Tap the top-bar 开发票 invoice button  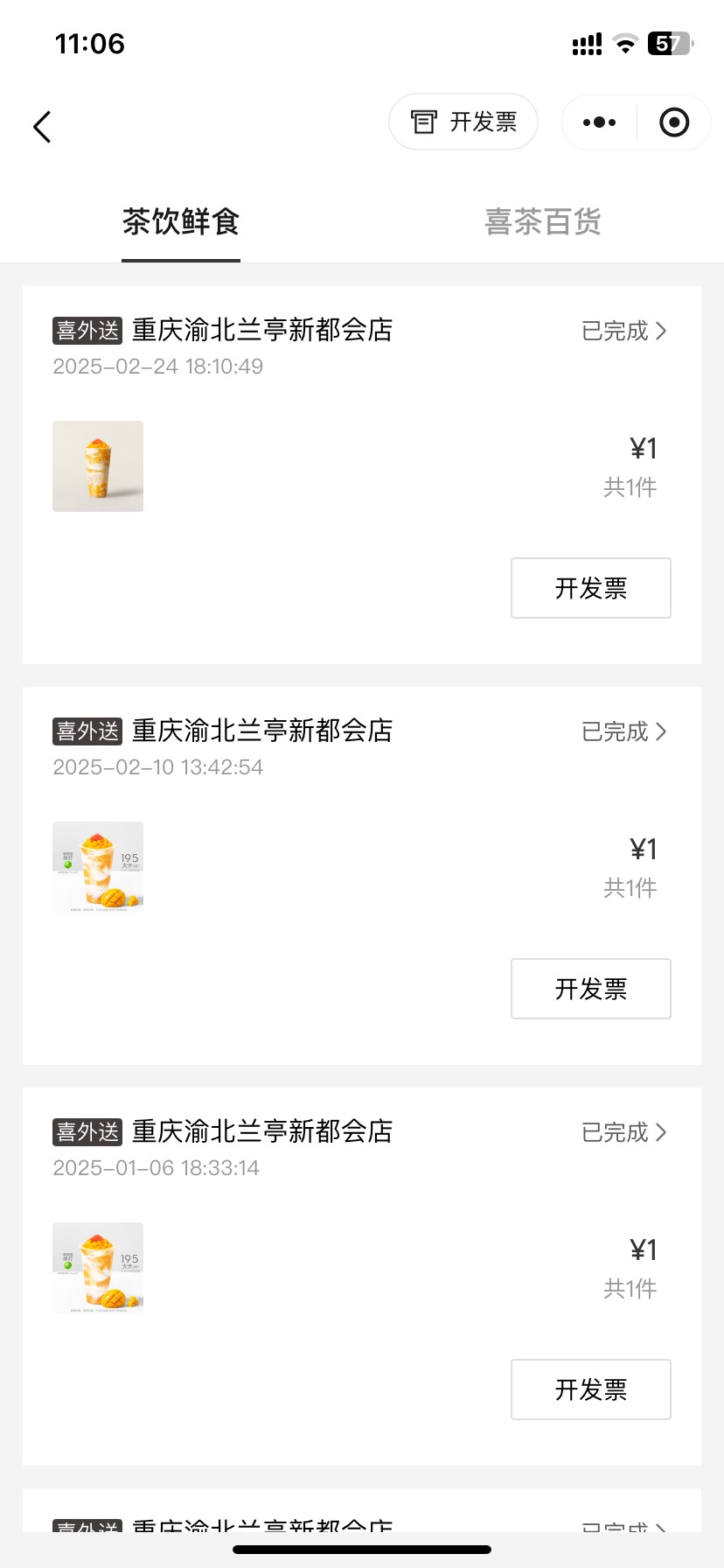(463, 122)
